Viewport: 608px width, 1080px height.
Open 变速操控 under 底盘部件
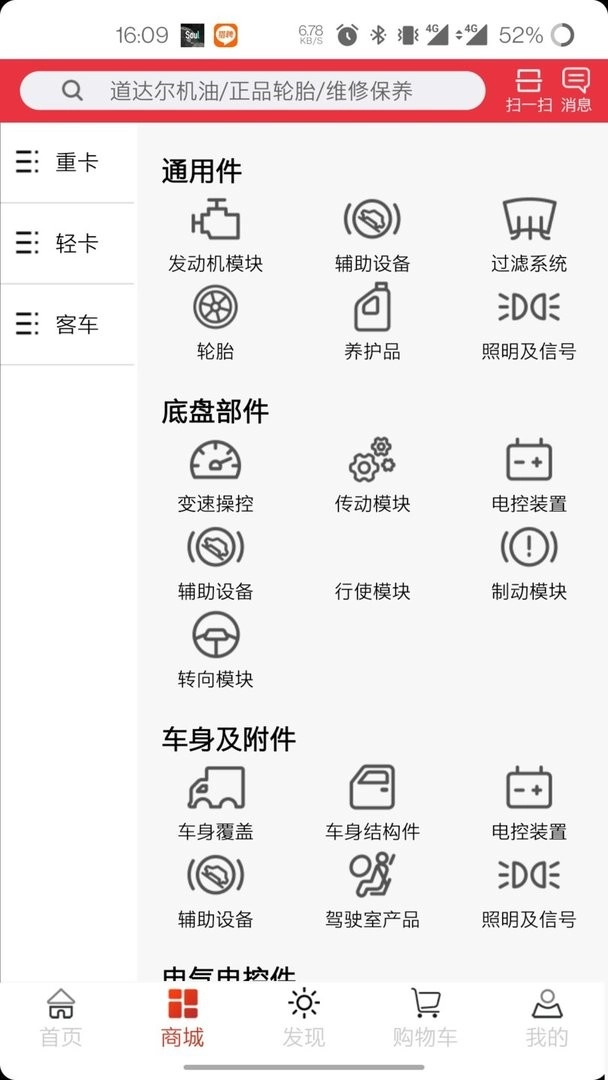215,475
